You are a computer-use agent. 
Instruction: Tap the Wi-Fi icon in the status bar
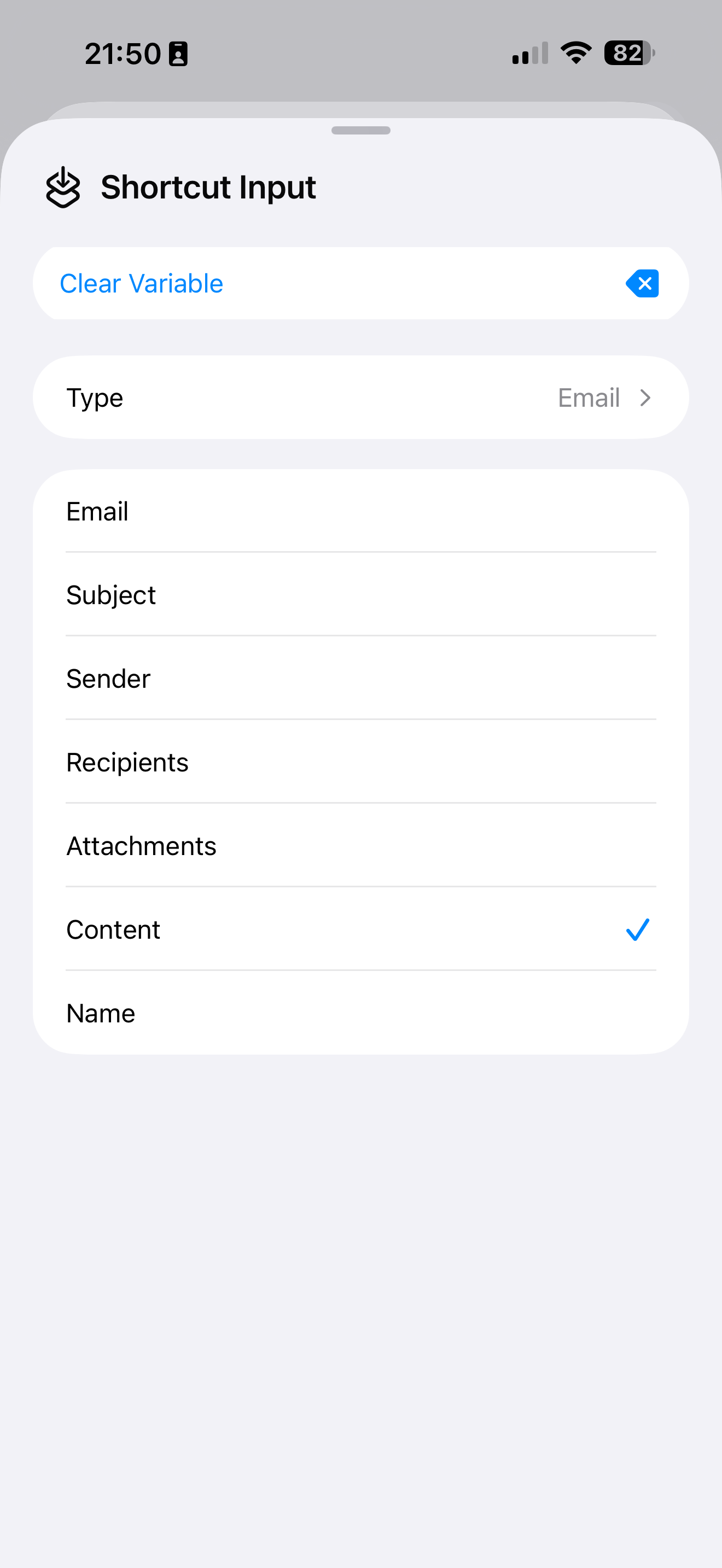(574, 53)
